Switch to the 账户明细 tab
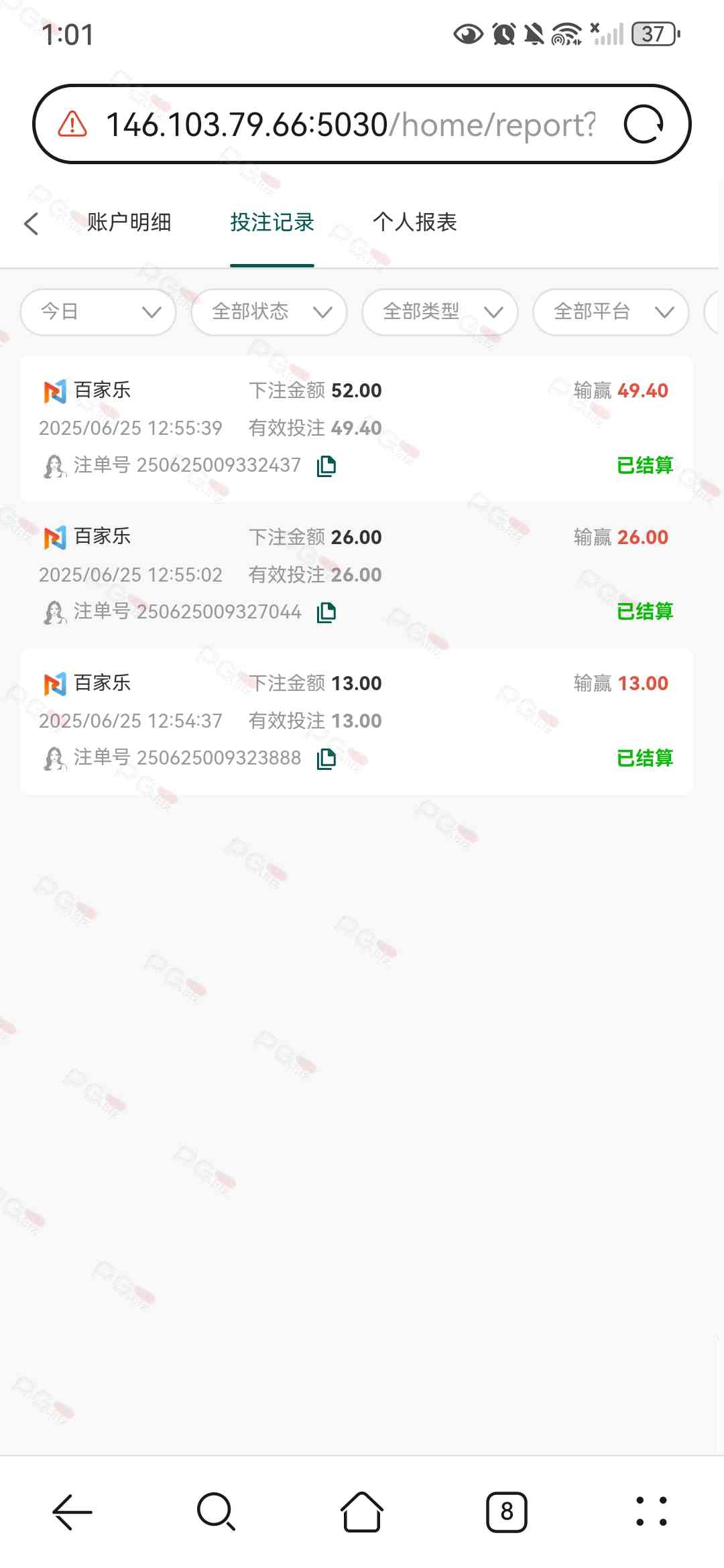724x1568 pixels. click(x=129, y=222)
